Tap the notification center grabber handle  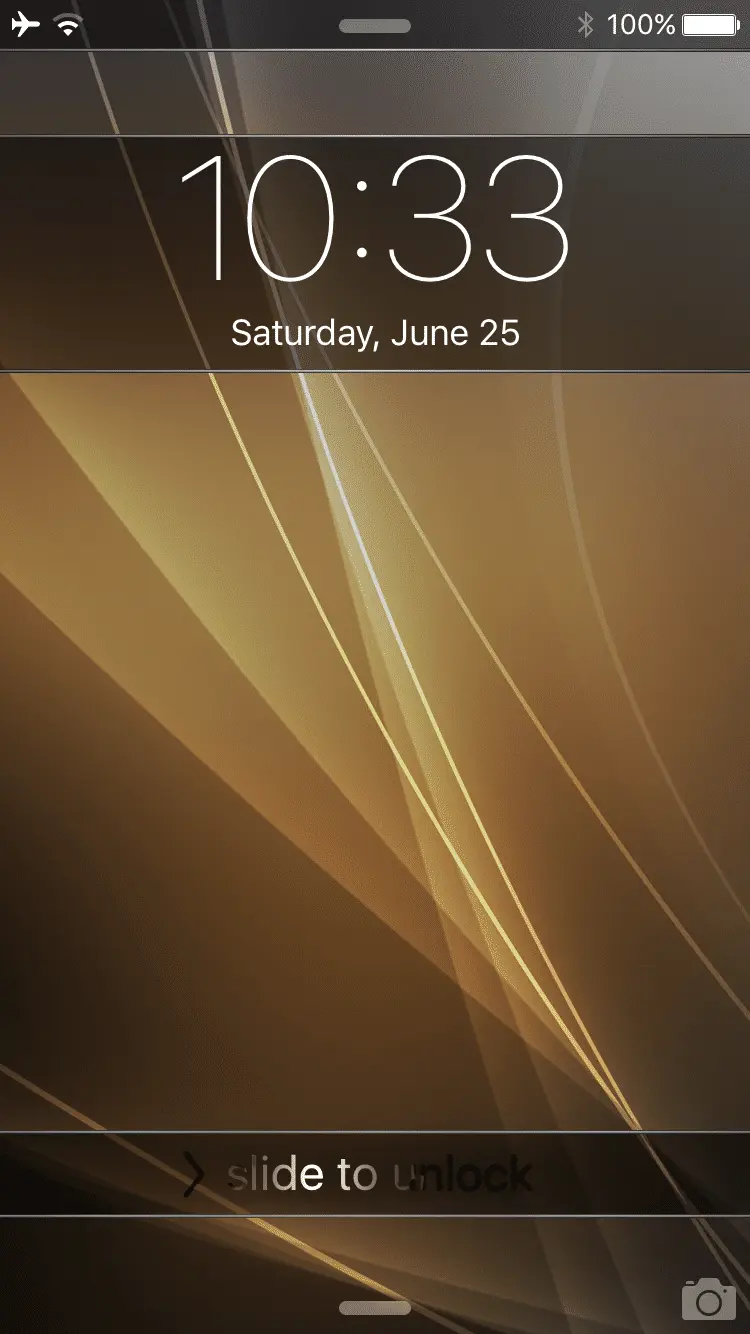(x=375, y=26)
